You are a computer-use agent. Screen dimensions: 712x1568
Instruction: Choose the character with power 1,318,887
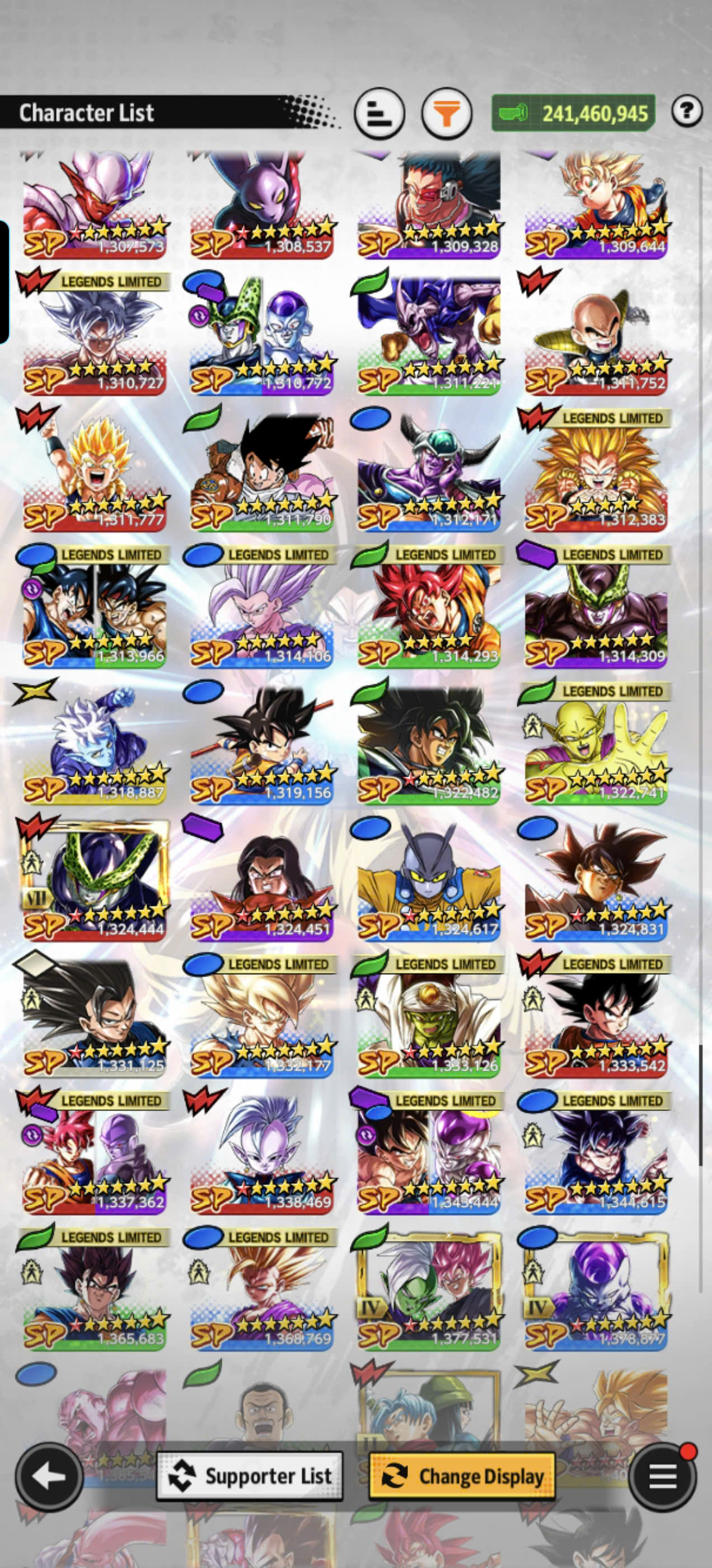point(95,743)
